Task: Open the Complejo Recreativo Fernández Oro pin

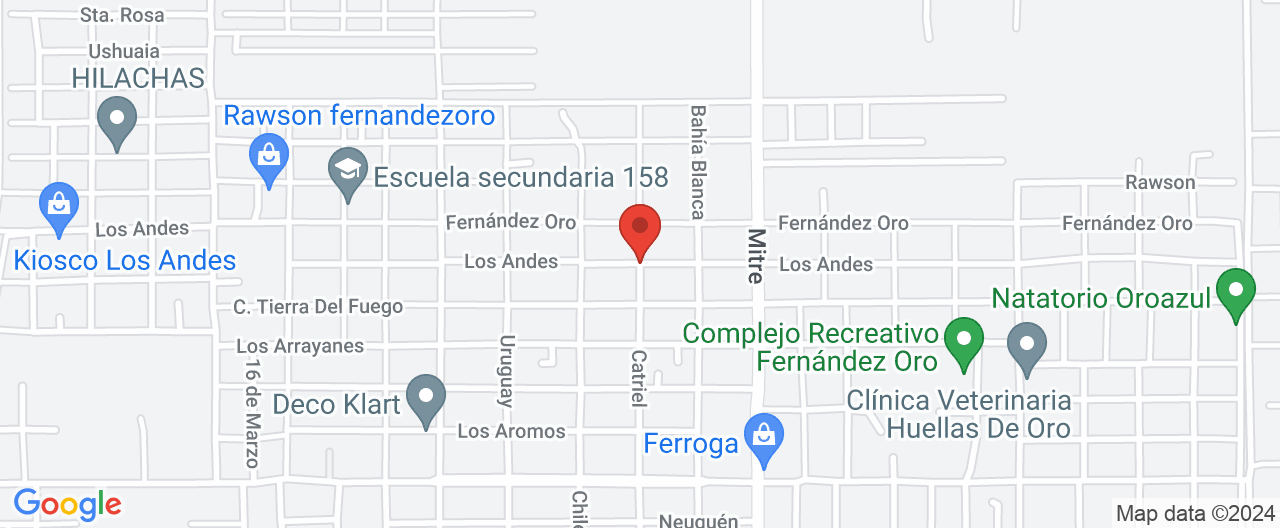Action: point(964,340)
